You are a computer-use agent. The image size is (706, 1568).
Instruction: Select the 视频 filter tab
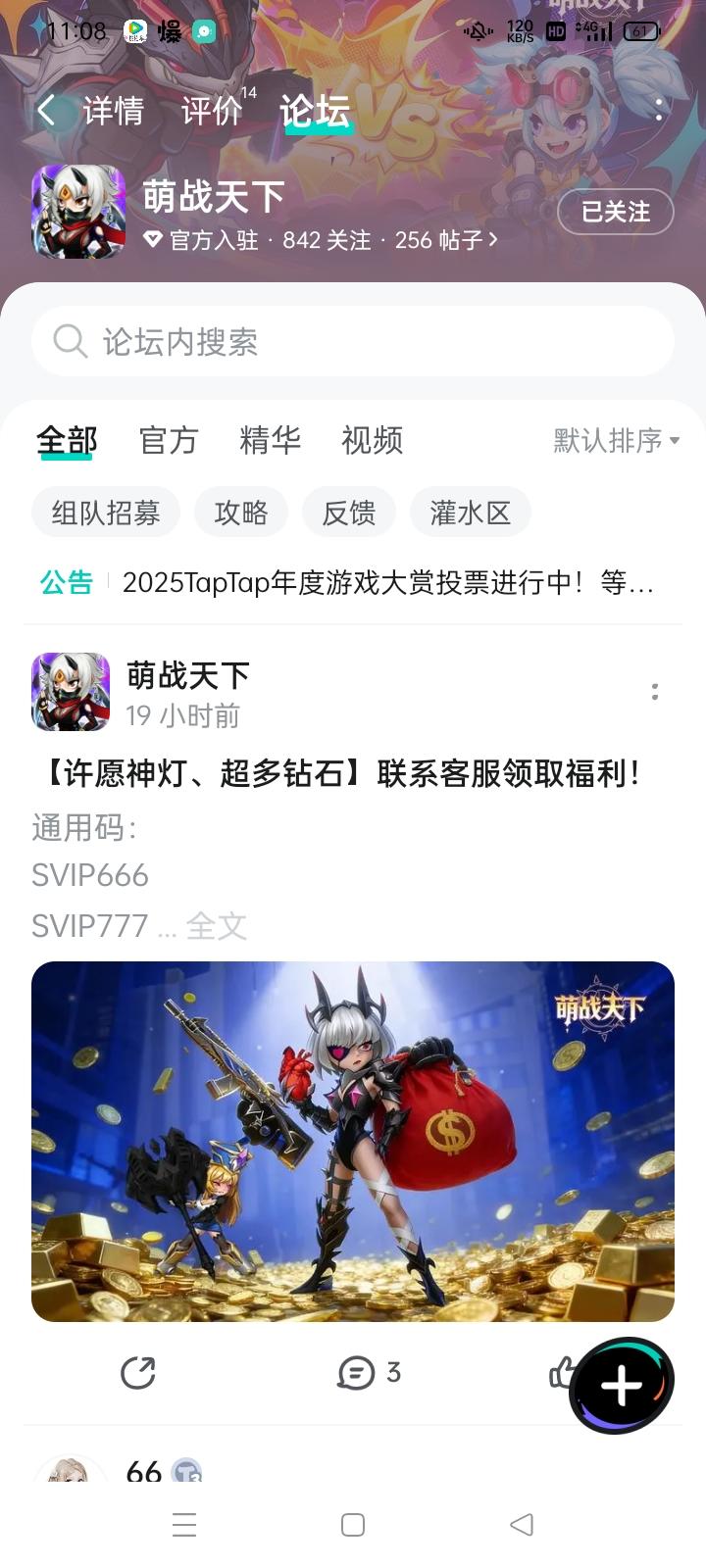(372, 440)
